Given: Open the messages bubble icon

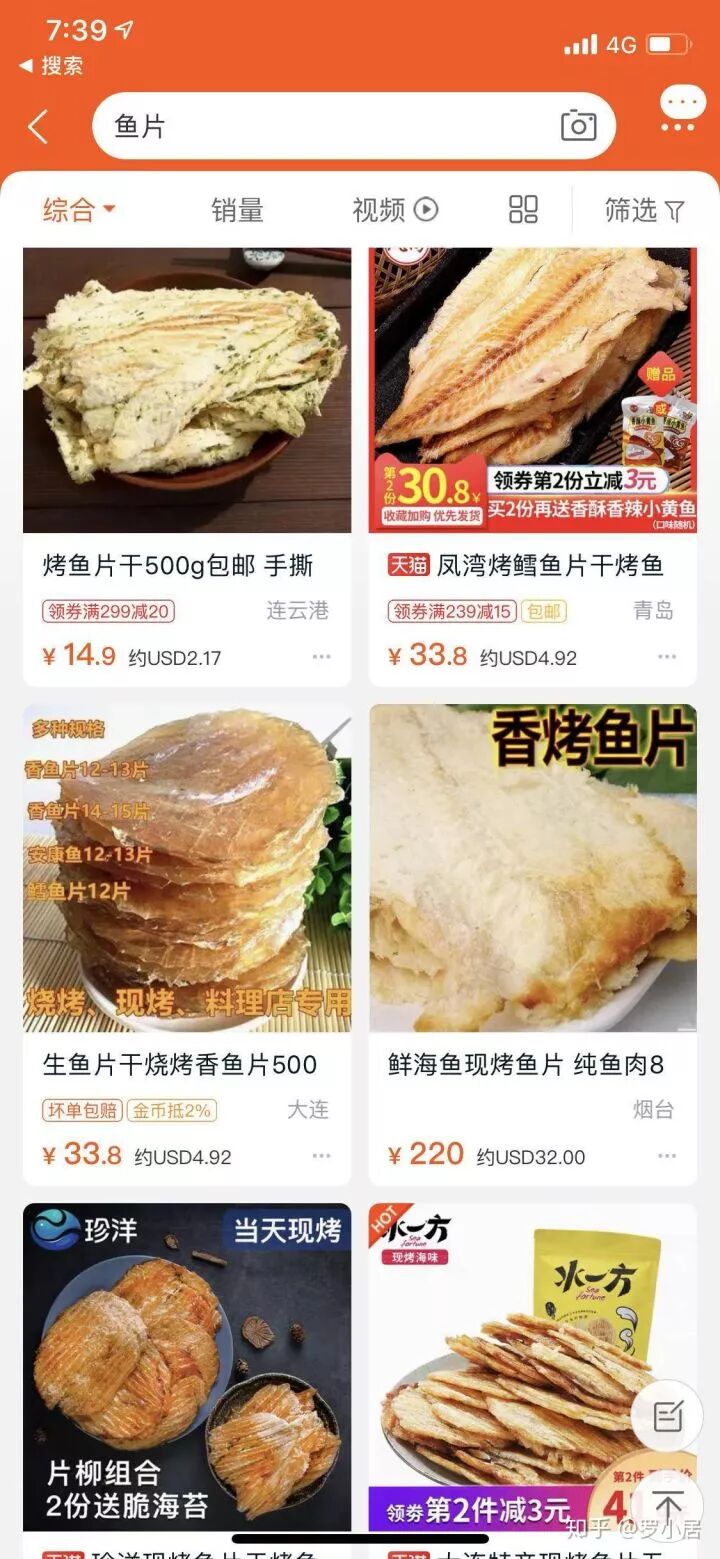Looking at the screenshot, I should [x=683, y=108].
